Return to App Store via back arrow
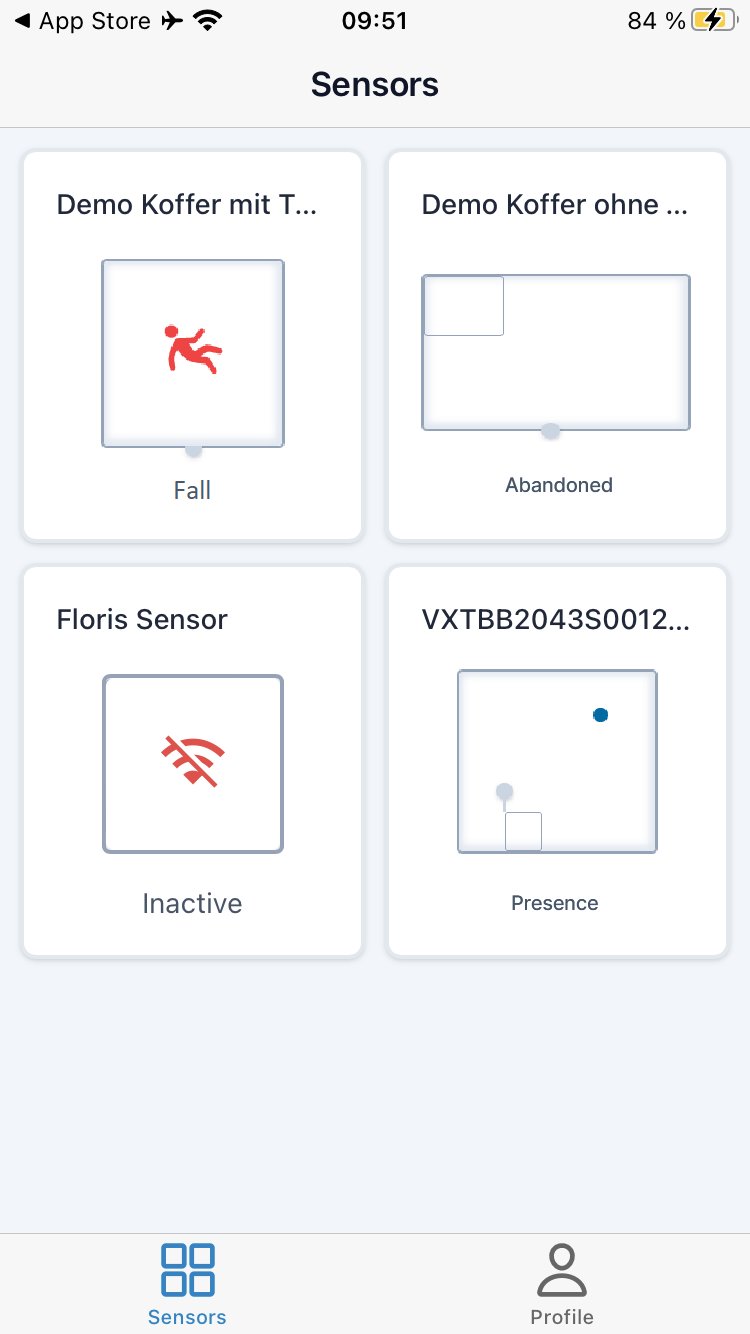Viewport: 750px width, 1334px height. pos(82,21)
